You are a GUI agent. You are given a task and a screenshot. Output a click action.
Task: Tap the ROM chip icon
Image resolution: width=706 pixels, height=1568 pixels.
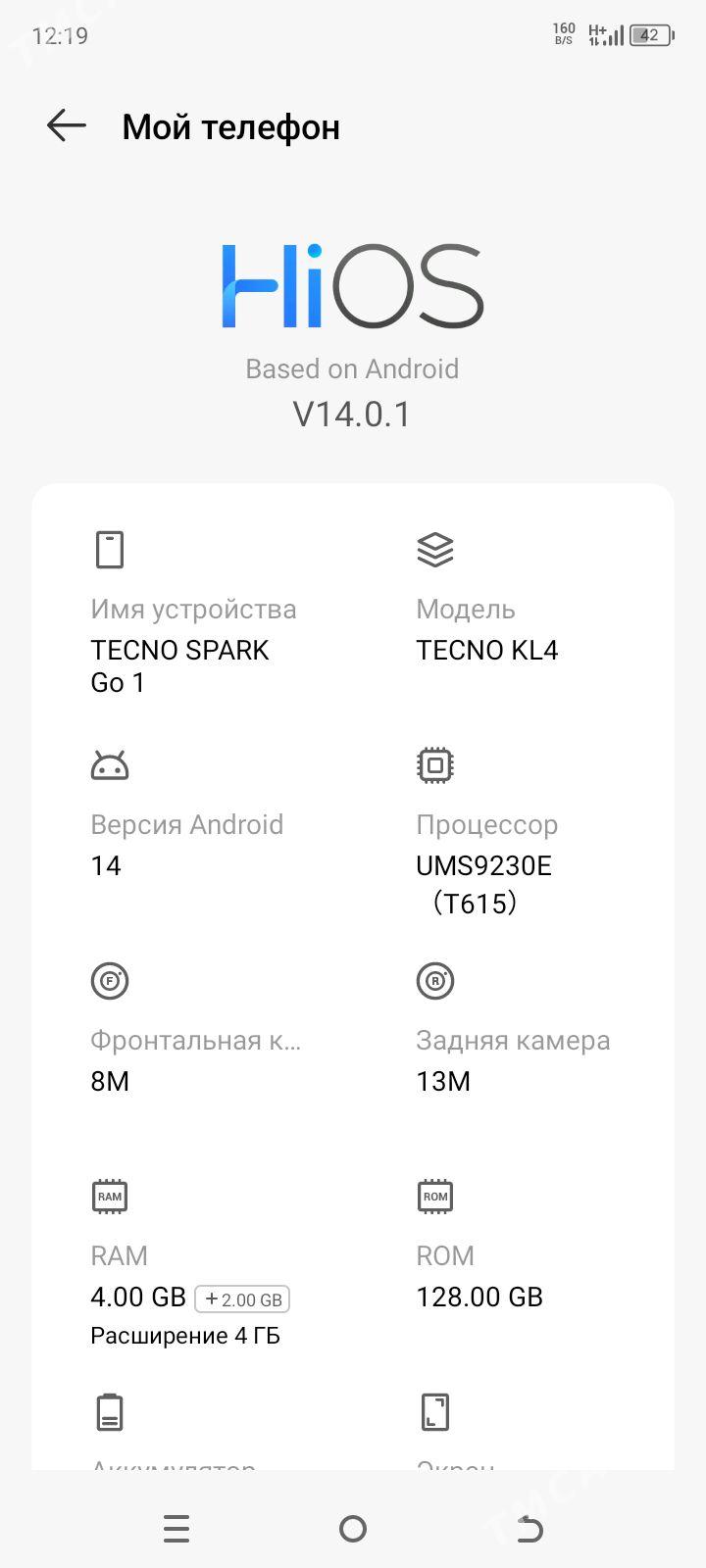pyautogui.click(x=435, y=1196)
